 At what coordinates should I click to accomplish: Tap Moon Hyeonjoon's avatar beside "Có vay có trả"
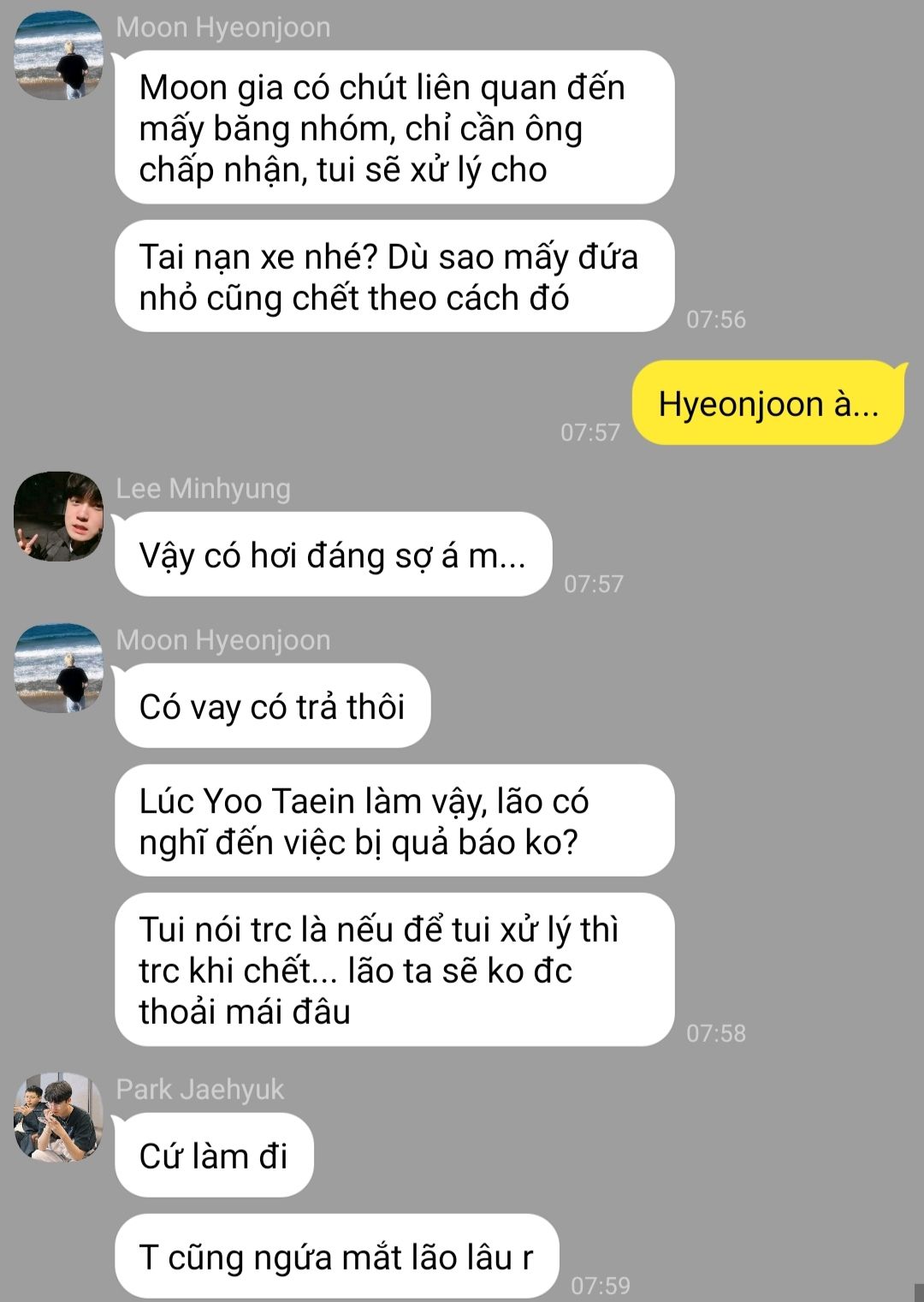point(58,668)
